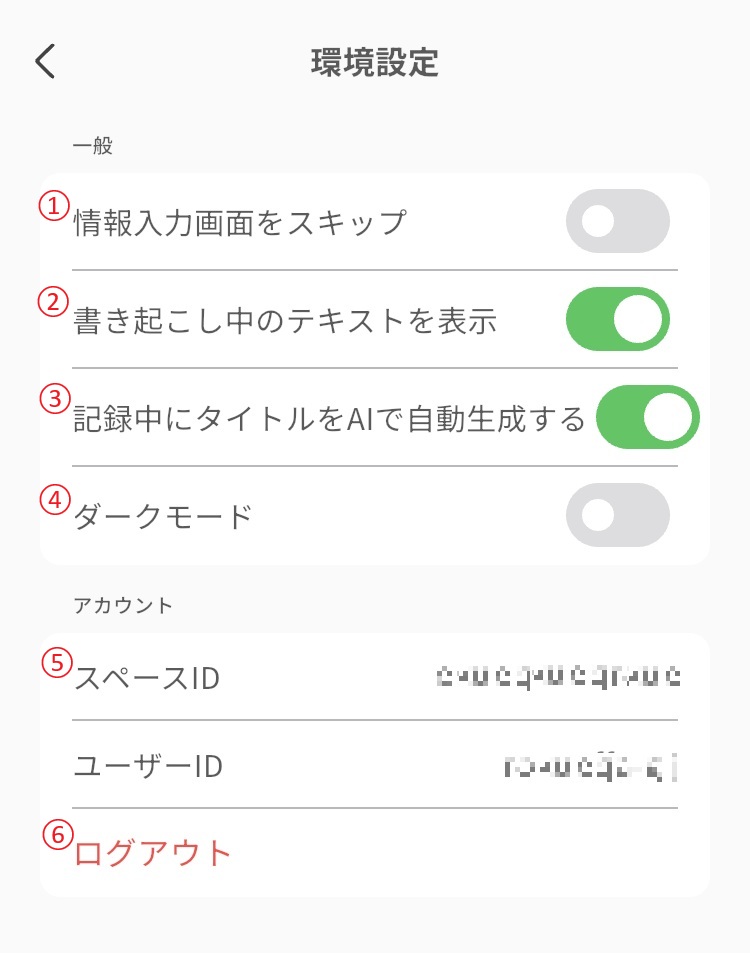The height and width of the screenshot is (953, 750).
Task: Tap the 一般 section header
Action: 92,144
